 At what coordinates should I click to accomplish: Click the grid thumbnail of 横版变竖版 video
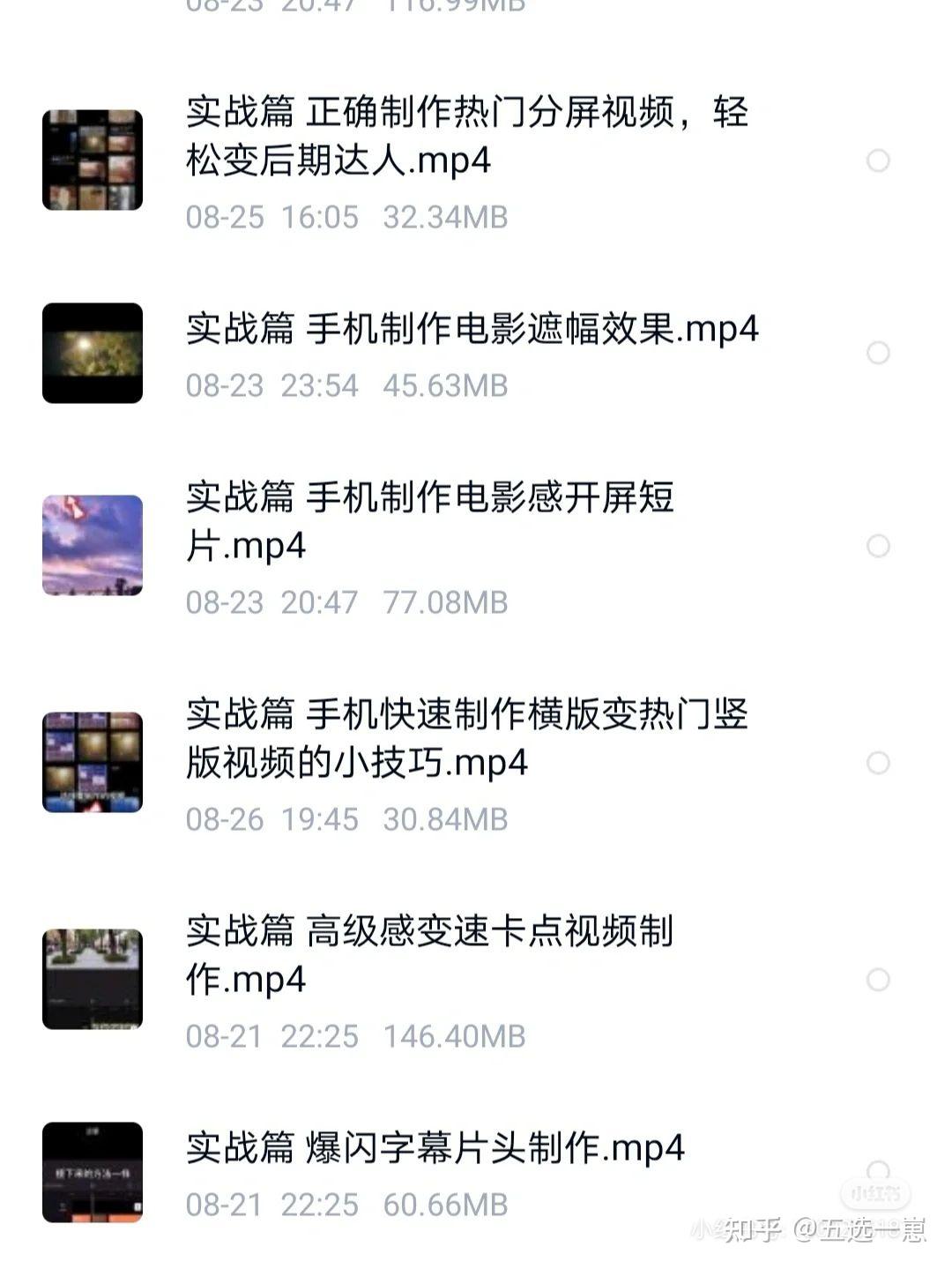tap(91, 760)
